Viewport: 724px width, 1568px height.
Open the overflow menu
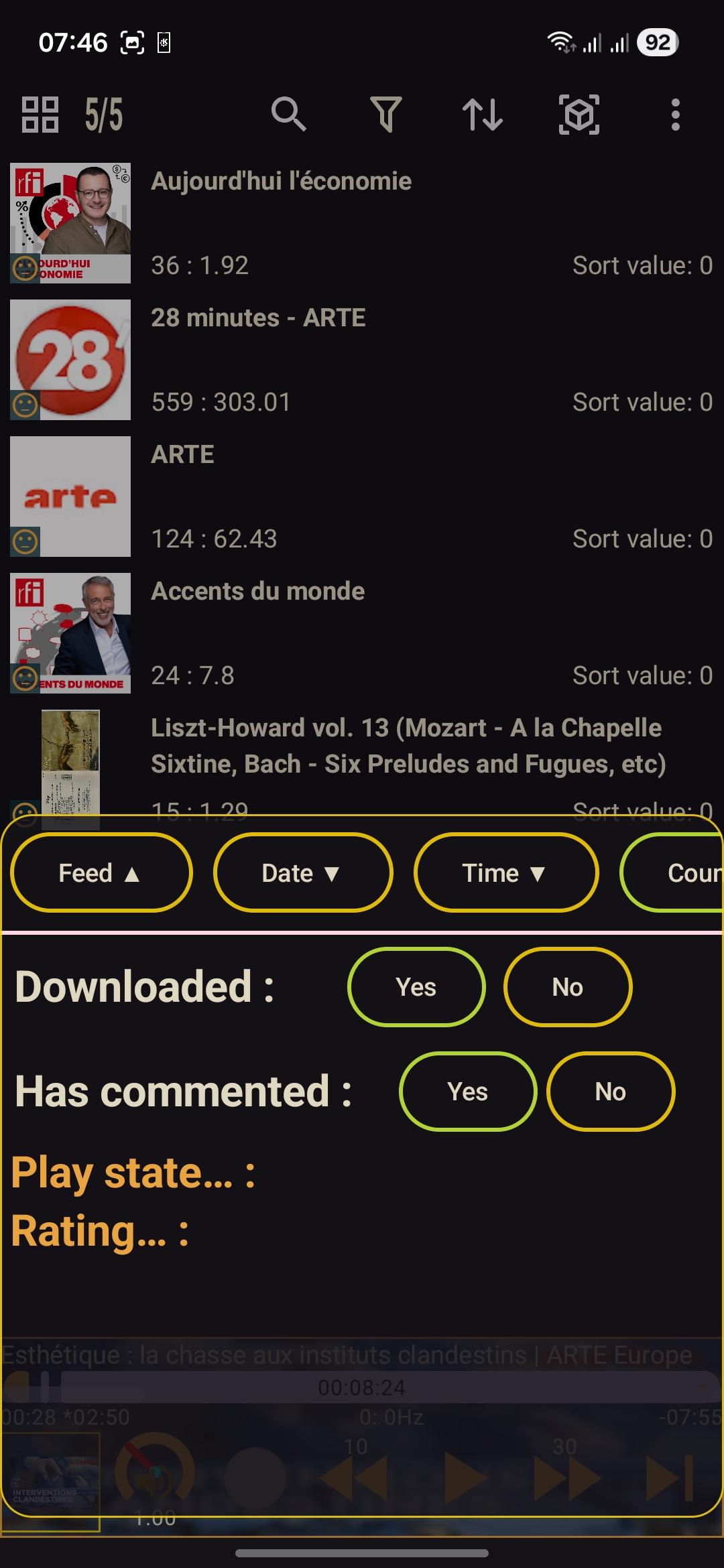coord(676,115)
